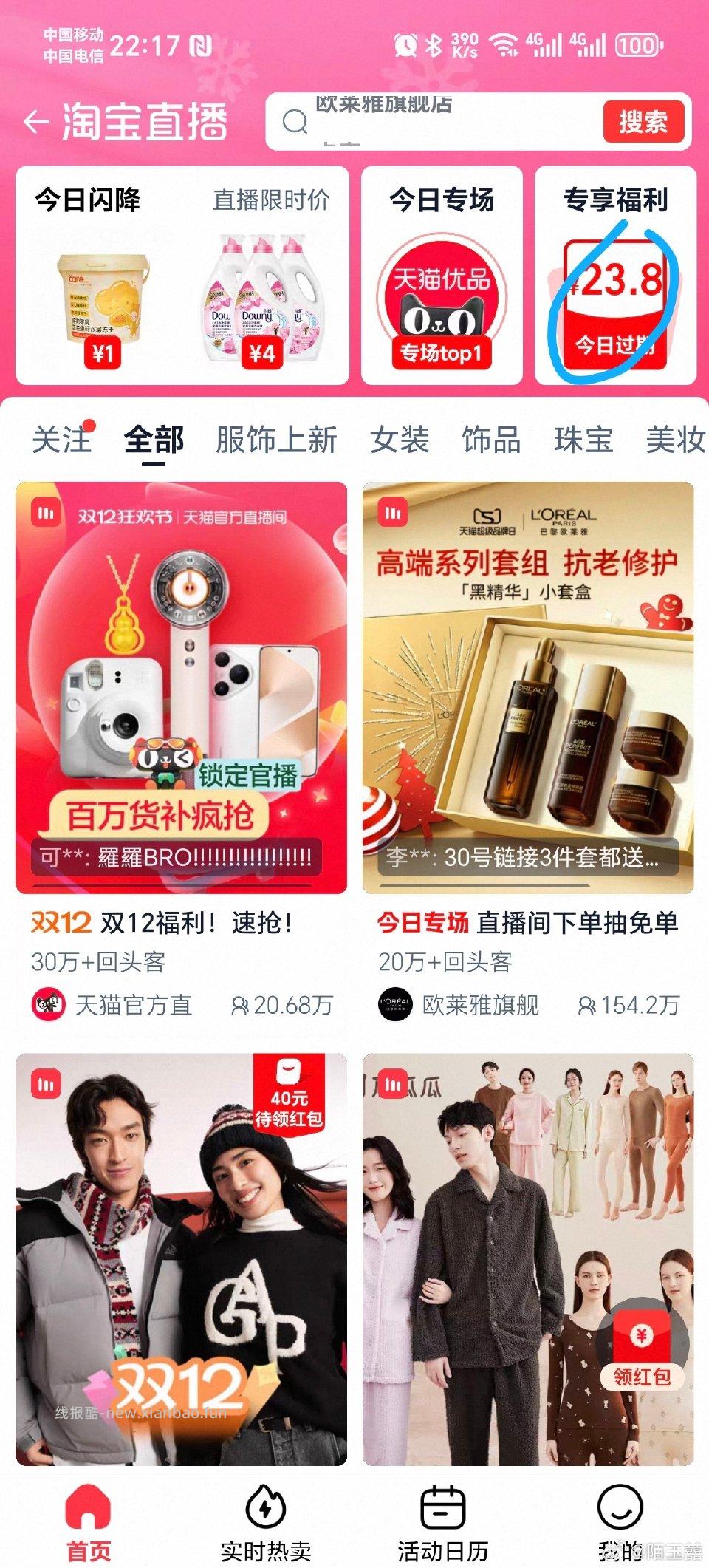The height and width of the screenshot is (1568, 709).
Task: Open the 珠宝 category tab
Action: (x=584, y=439)
